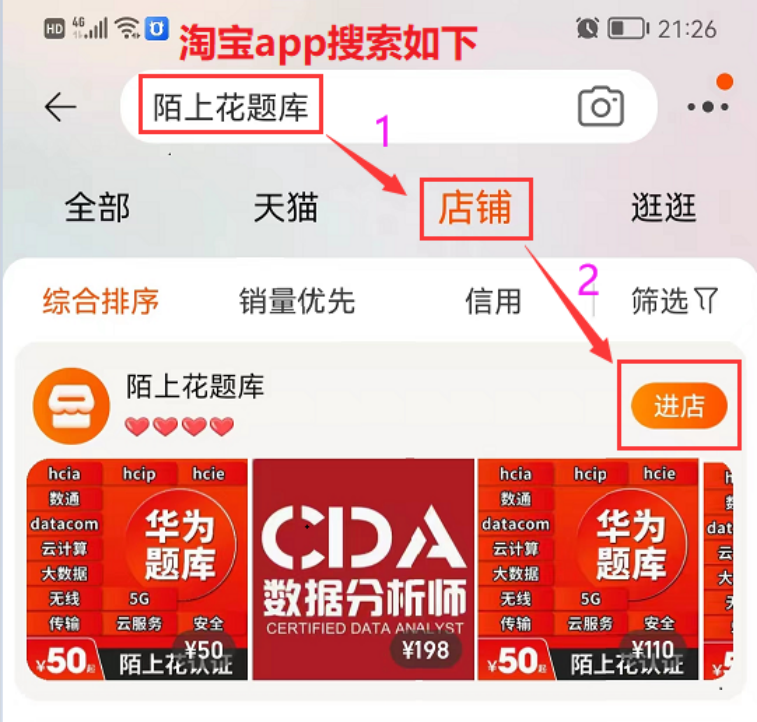757x722 pixels.
Task: Sort shops by 销量优先
Action: (297, 301)
